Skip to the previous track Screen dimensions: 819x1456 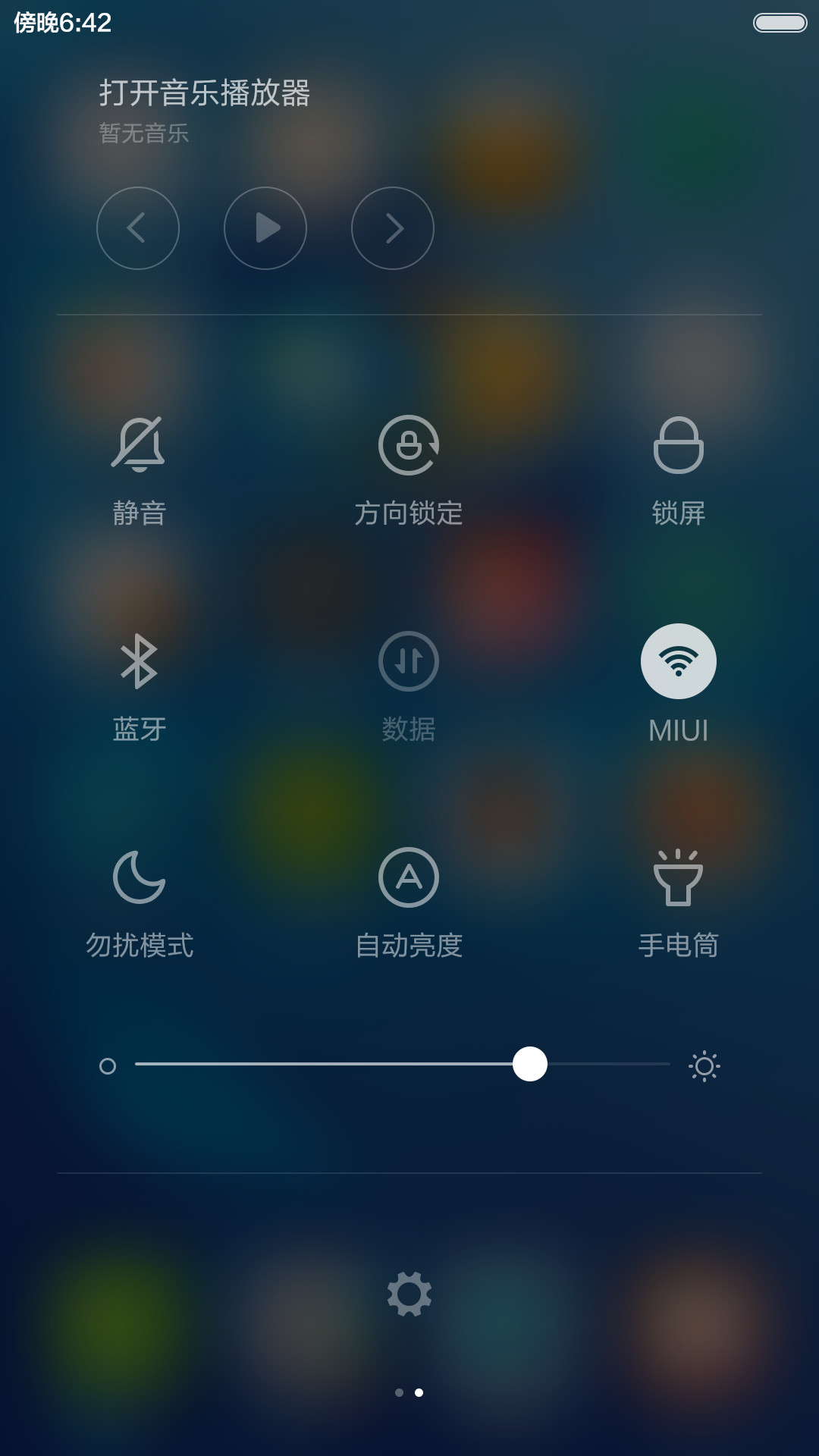click(138, 228)
